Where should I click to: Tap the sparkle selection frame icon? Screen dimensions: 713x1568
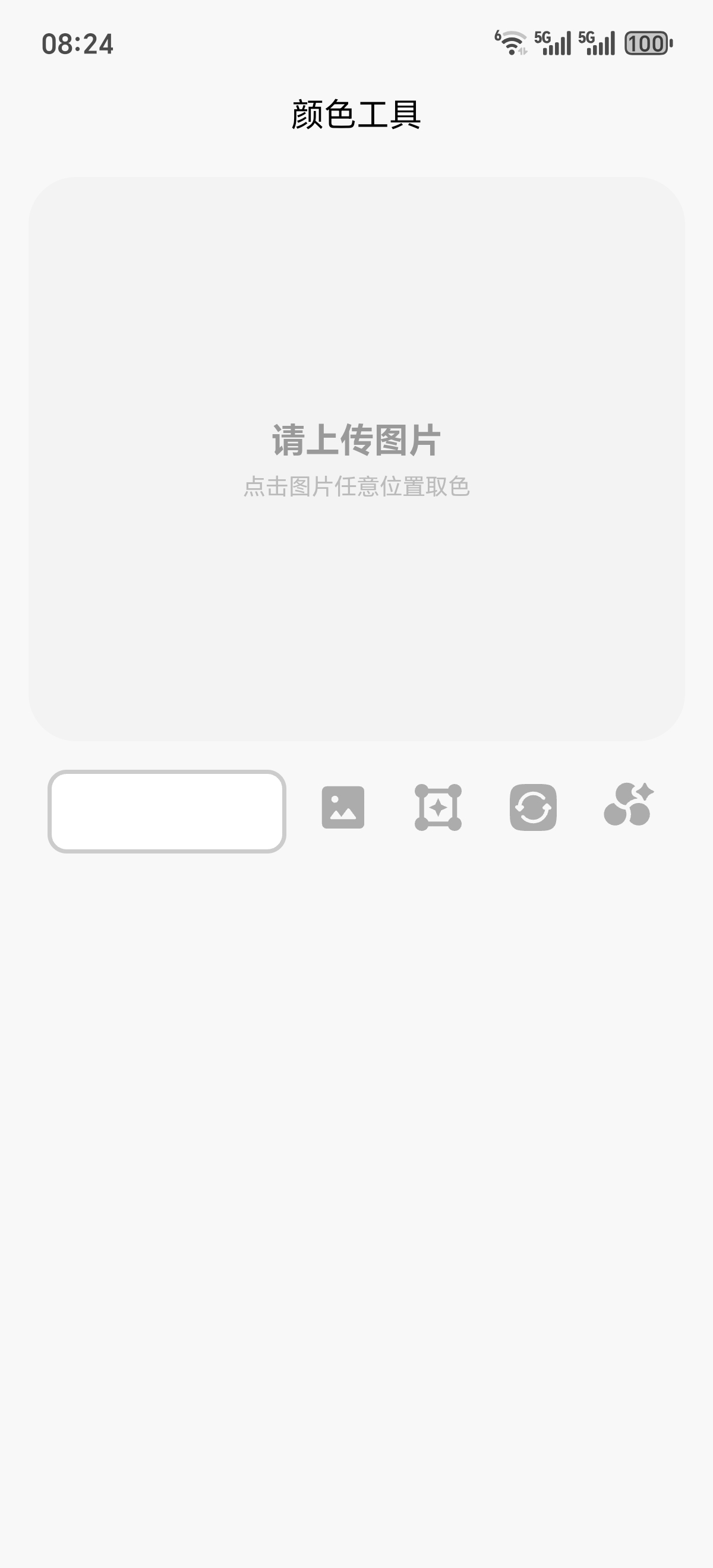point(438,807)
